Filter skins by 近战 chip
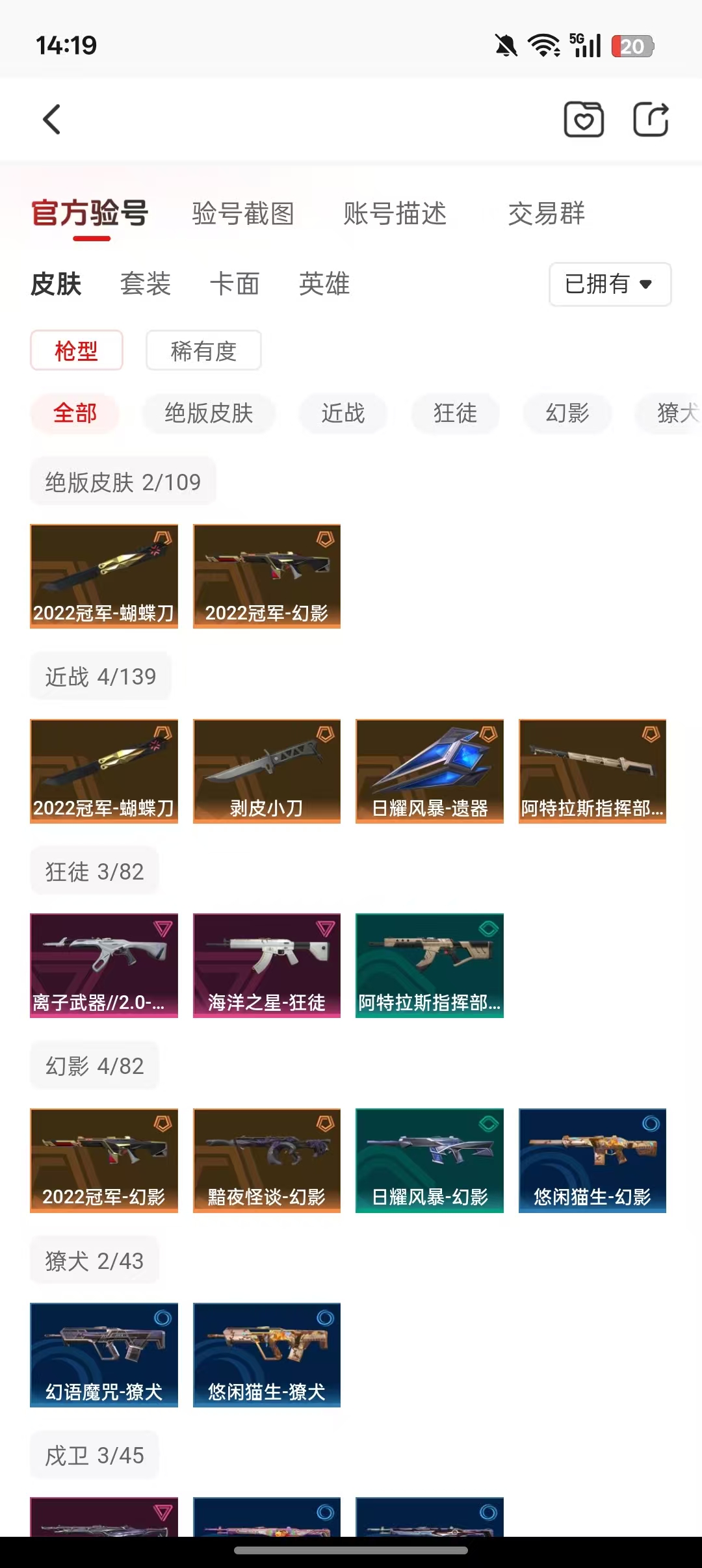The width and height of the screenshot is (702, 1568). (x=343, y=413)
